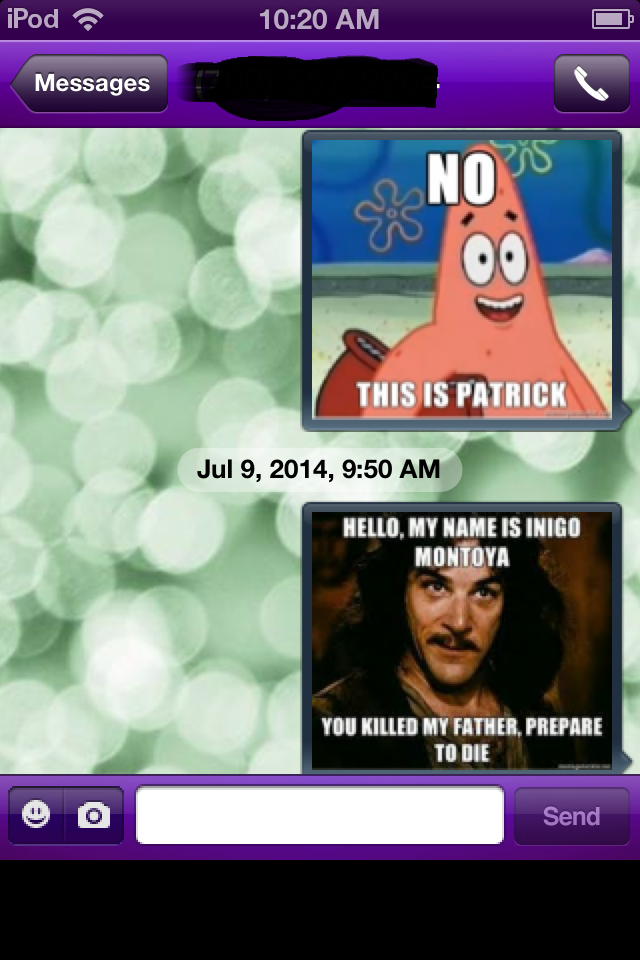This screenshot has width=640, height=960.
Task: Go back to Messages list
Action: click(x=90, y=83)
